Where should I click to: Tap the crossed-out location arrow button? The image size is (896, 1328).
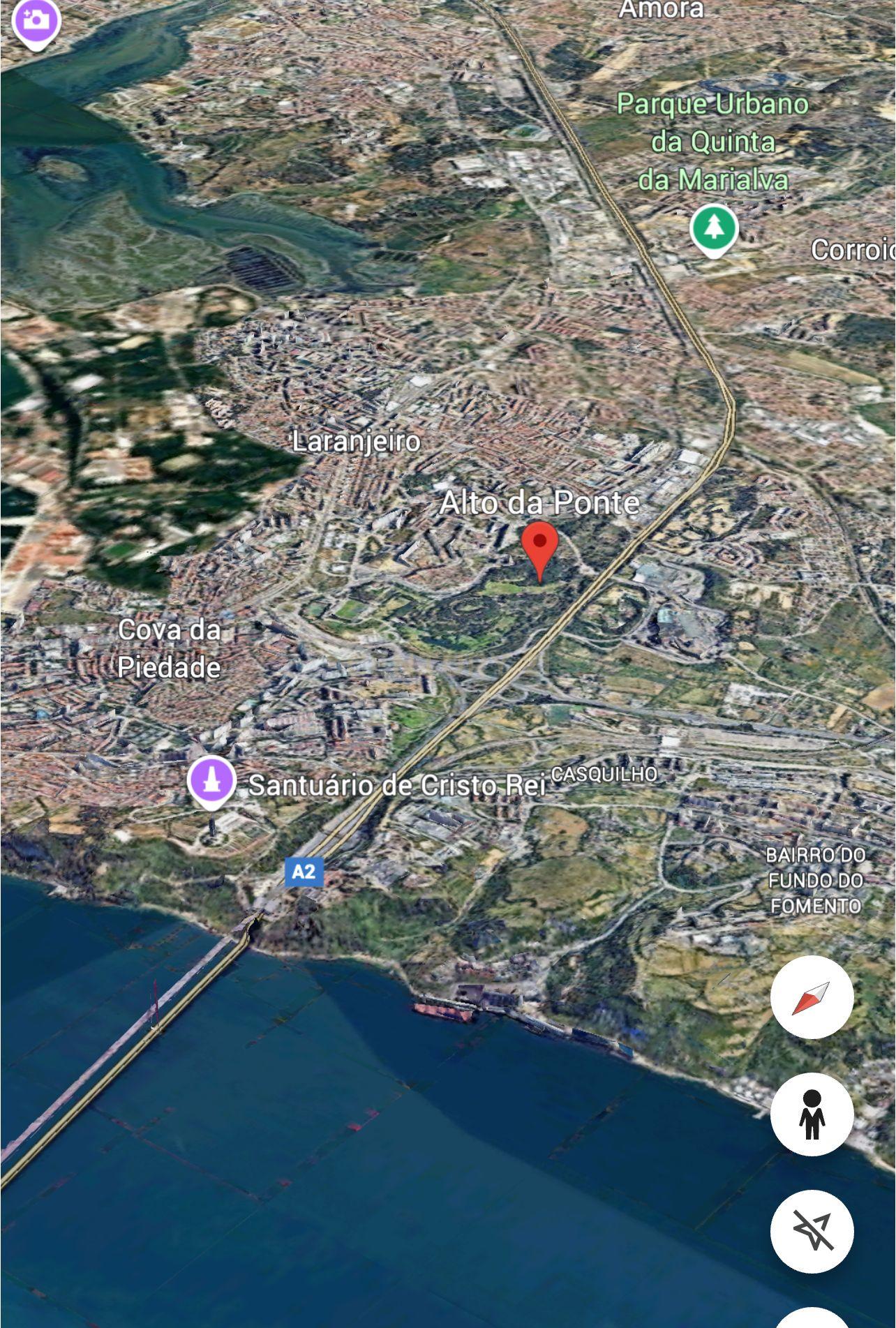pyautogui.click(x=812, y=1231)
